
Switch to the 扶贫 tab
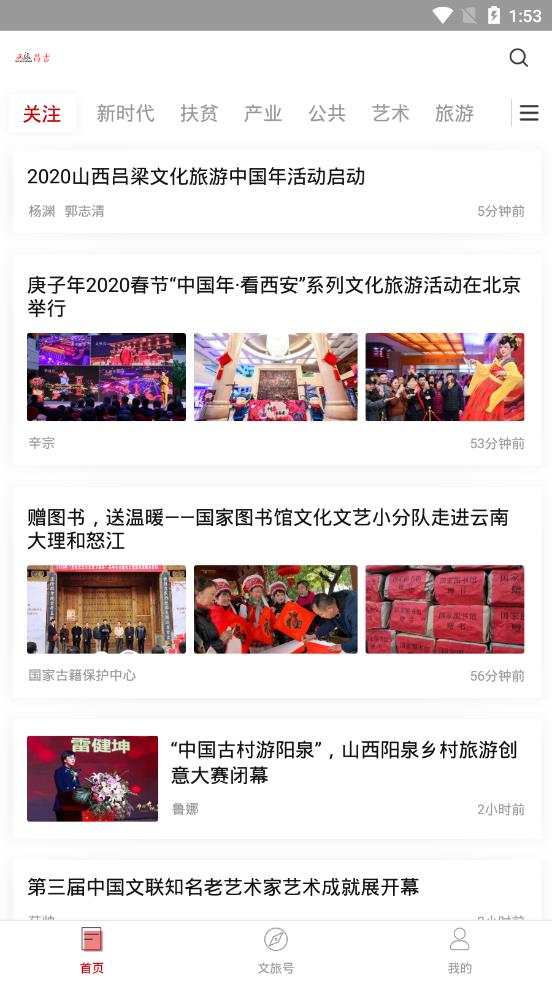tap(199, 113)
